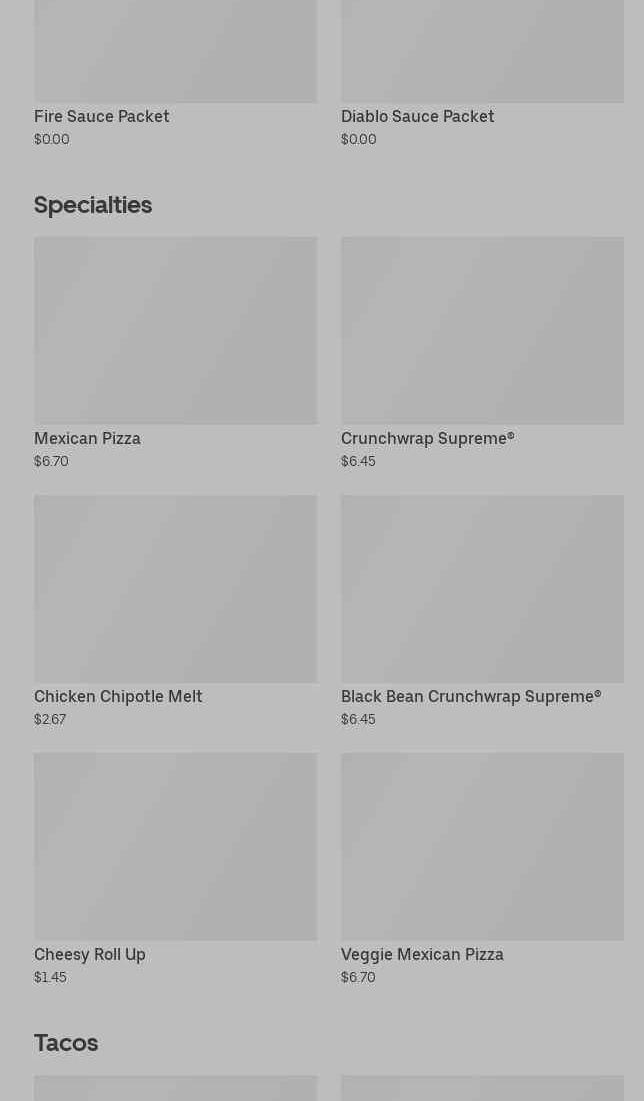View the Chicken Chipotle Melt item

point(175,612)
